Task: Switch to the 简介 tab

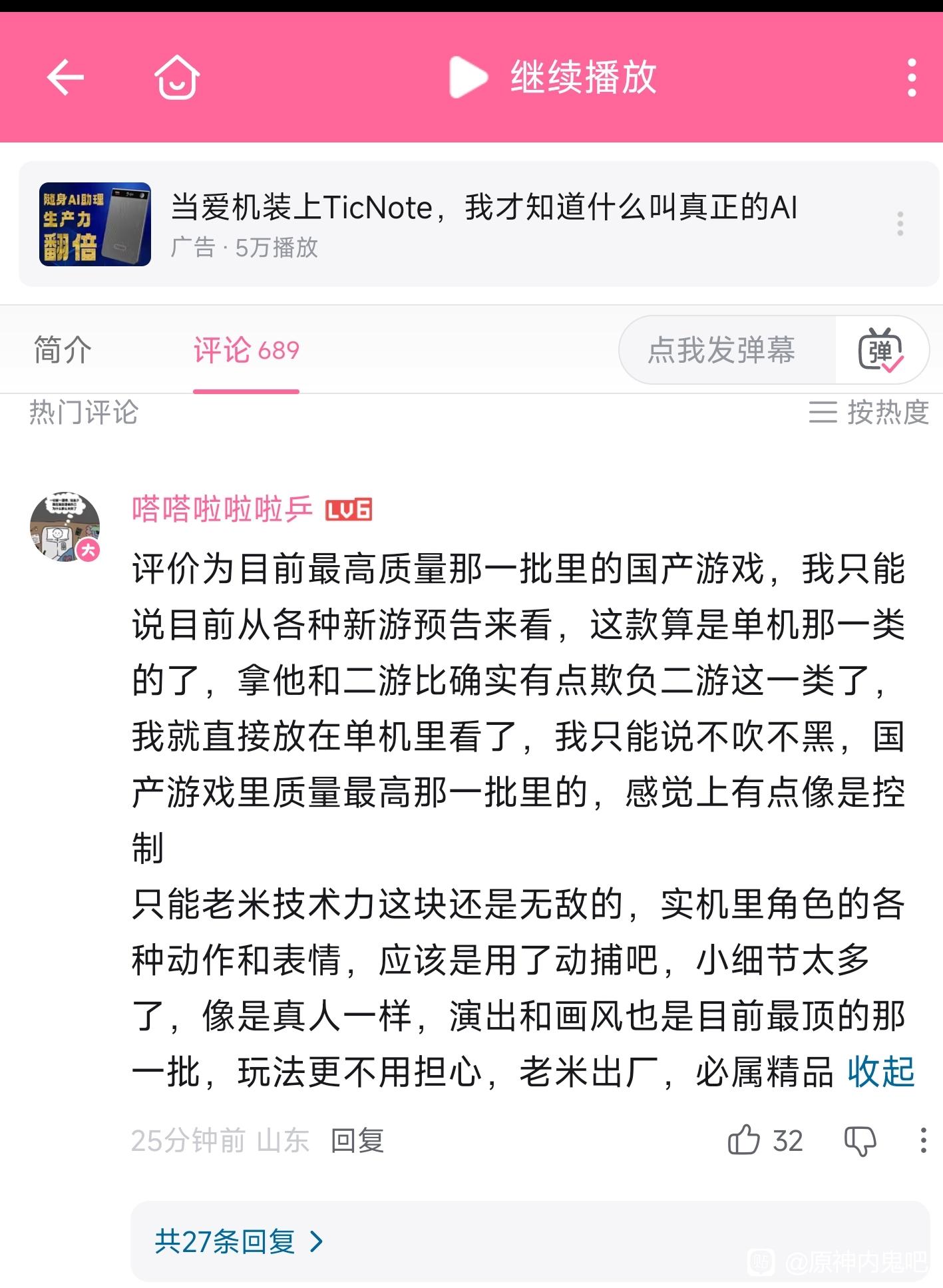Action: (63, 350)
